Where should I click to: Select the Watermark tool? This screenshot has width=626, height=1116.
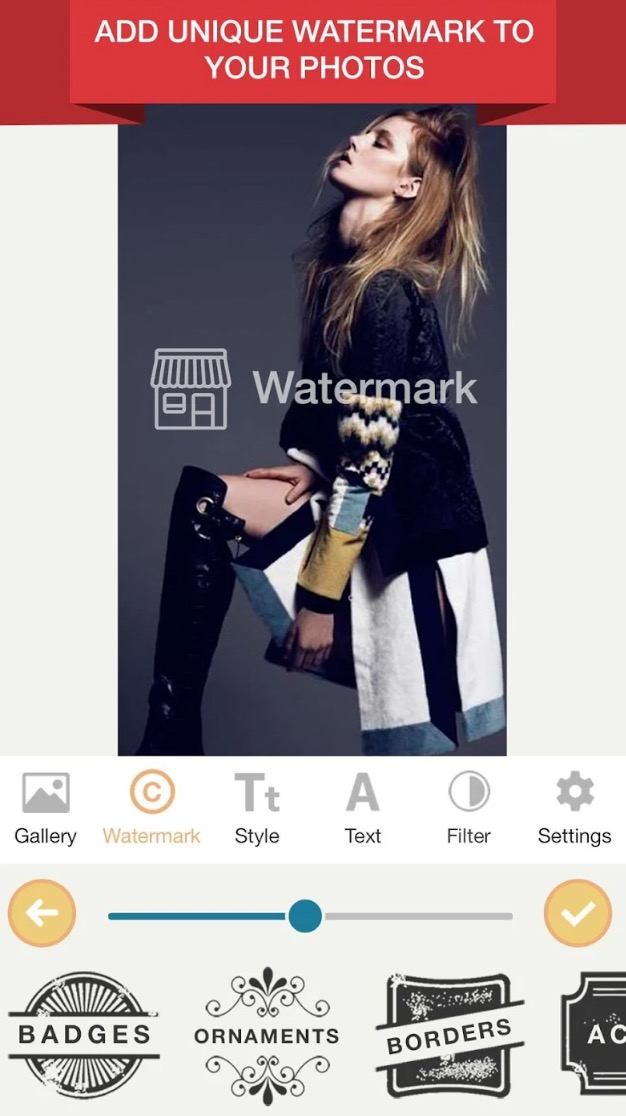pos(152,809)
